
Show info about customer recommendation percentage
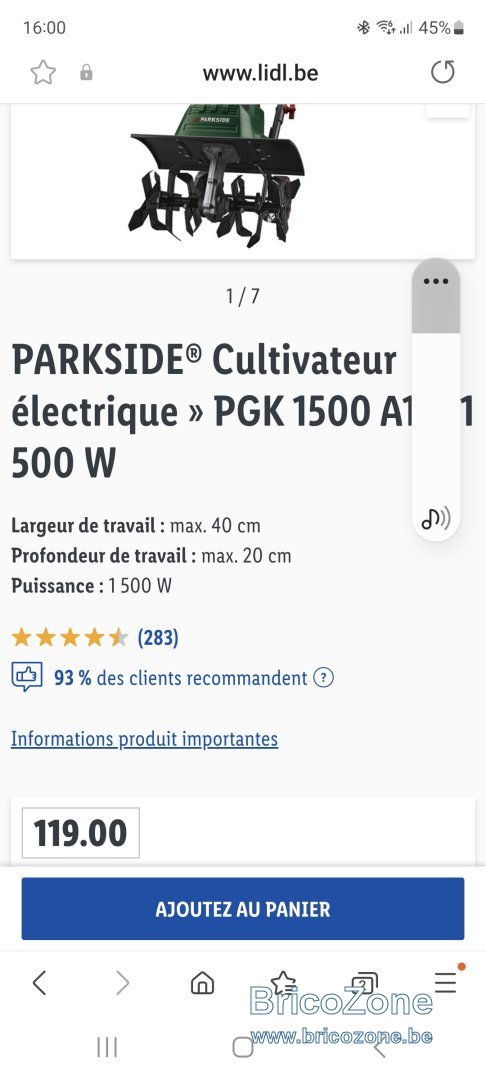coord(324,678)
